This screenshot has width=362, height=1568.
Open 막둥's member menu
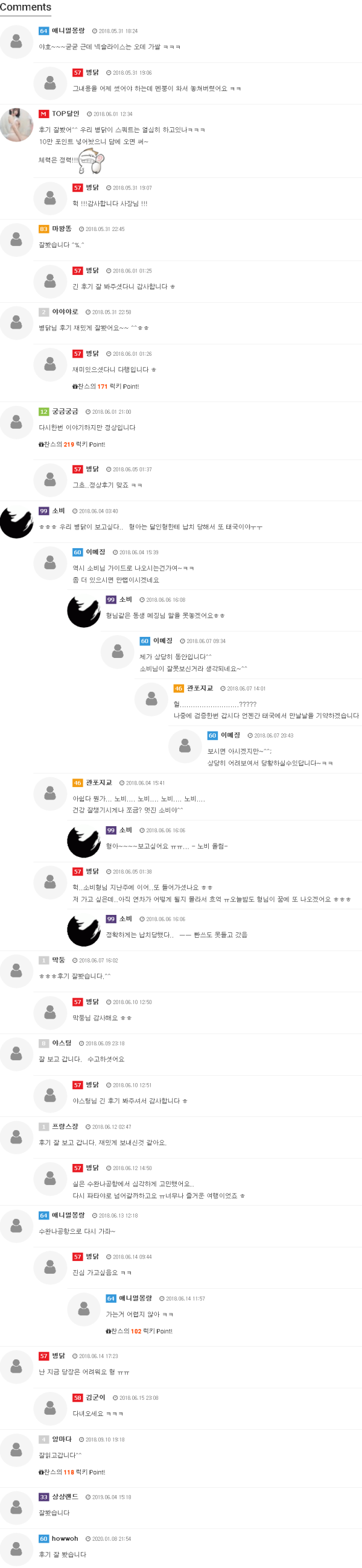pos(59,960)
